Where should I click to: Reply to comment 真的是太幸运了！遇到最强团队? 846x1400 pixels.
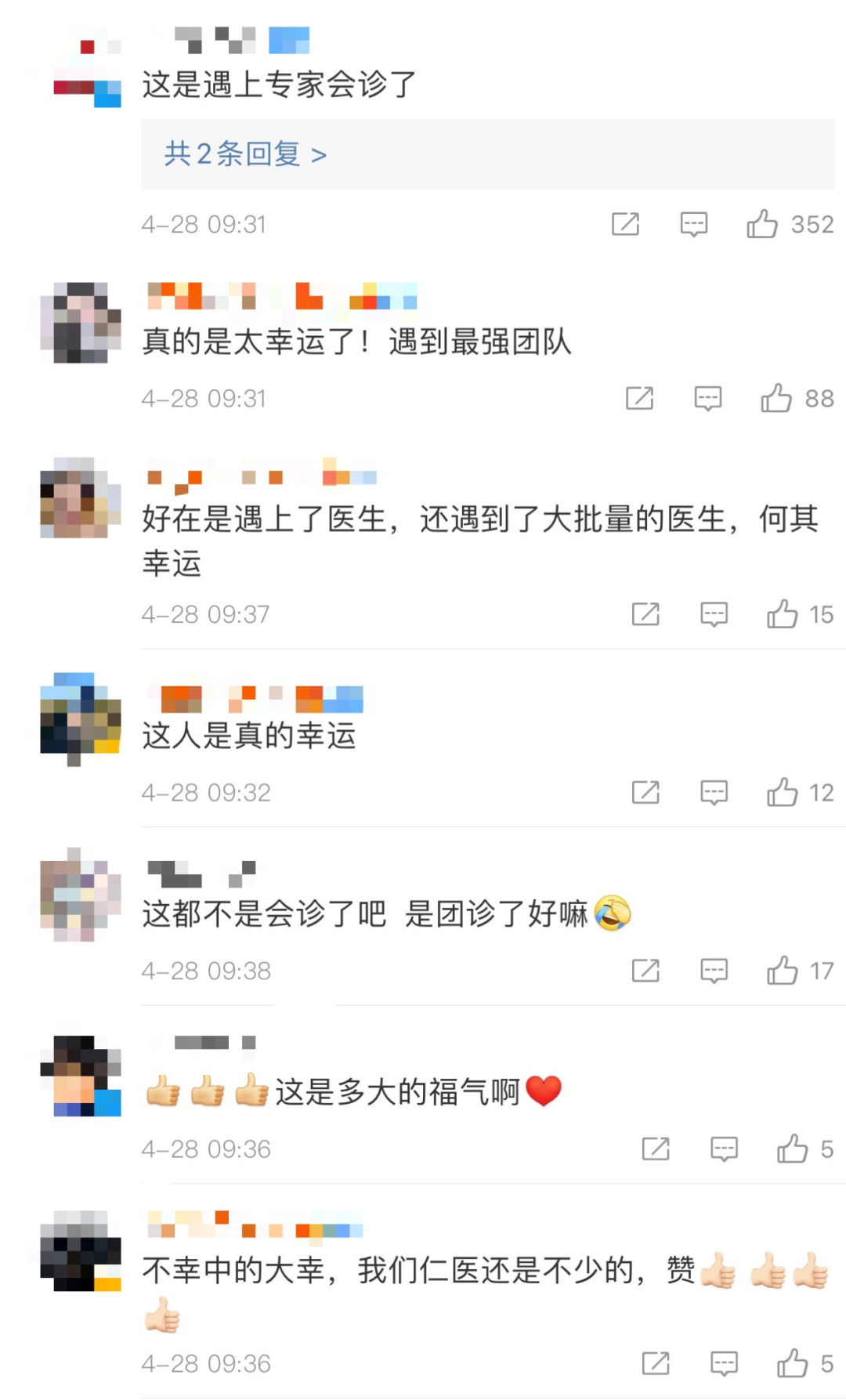[x=708, y=398]
